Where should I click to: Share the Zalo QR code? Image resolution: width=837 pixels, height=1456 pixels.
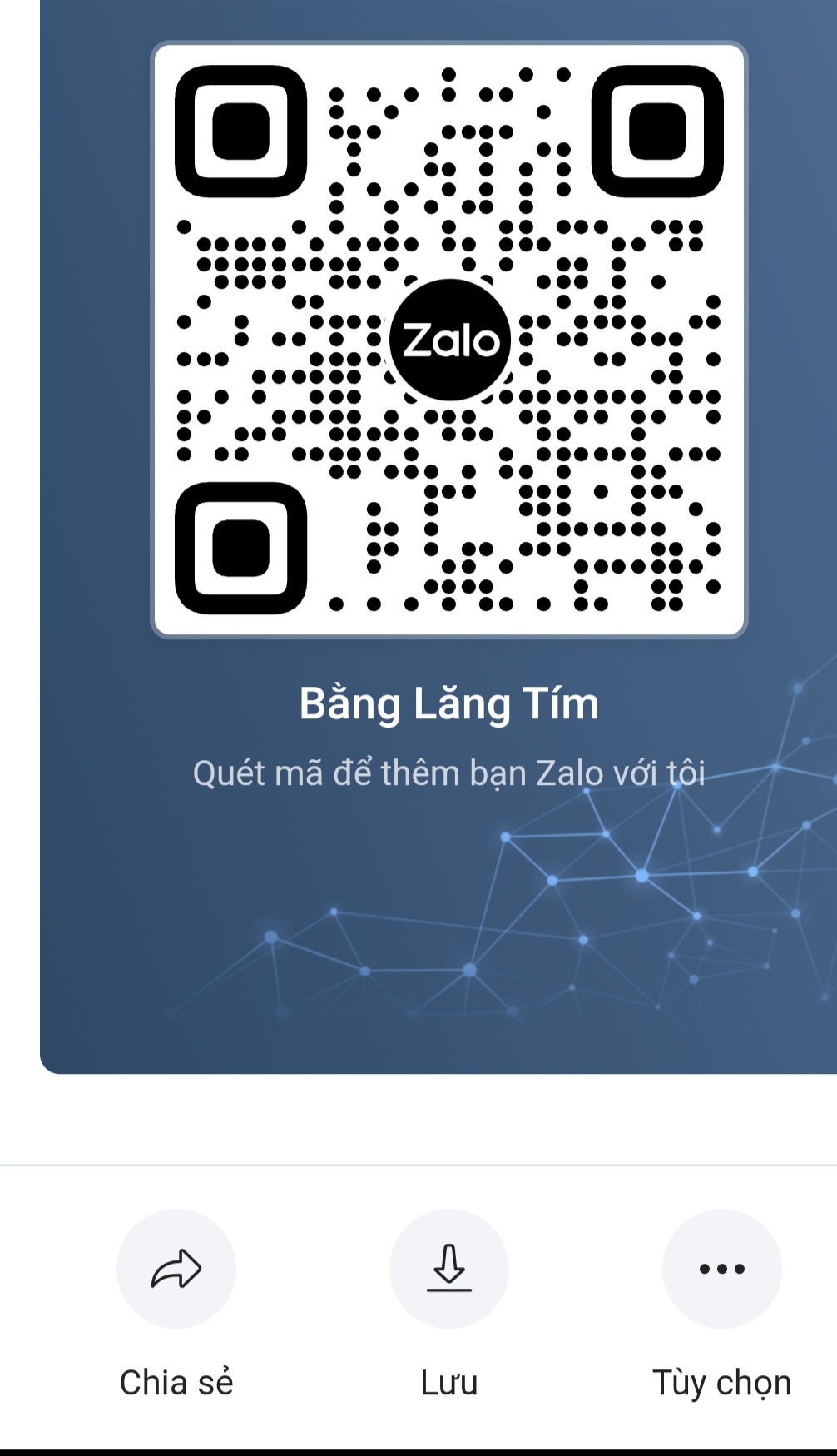pos(176,1269)
